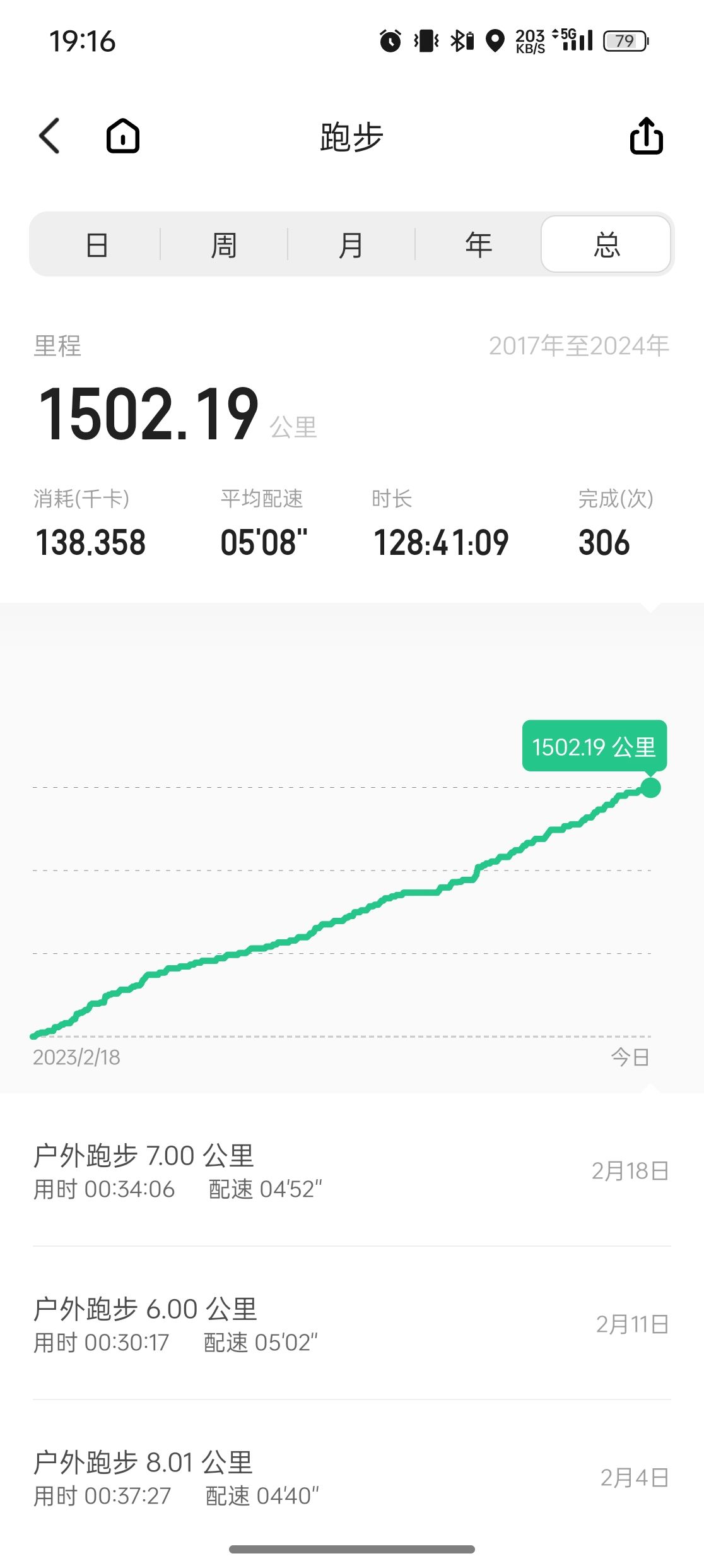Select the 总 (total) tab
The width and height of the screenshot is (704, 1568).
[x=606, y=244]
